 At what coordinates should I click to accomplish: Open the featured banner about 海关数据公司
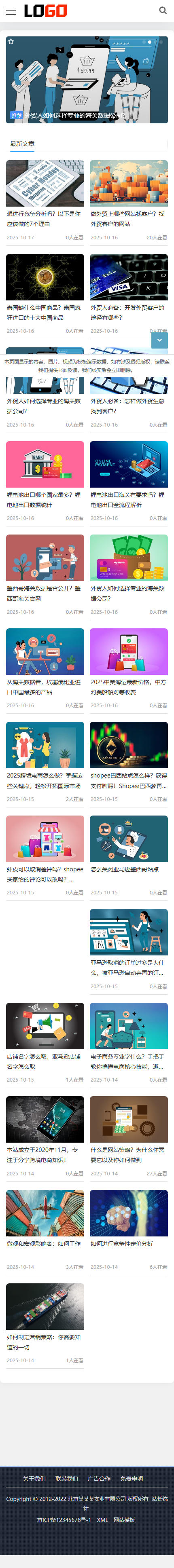[x=87, y=80]
